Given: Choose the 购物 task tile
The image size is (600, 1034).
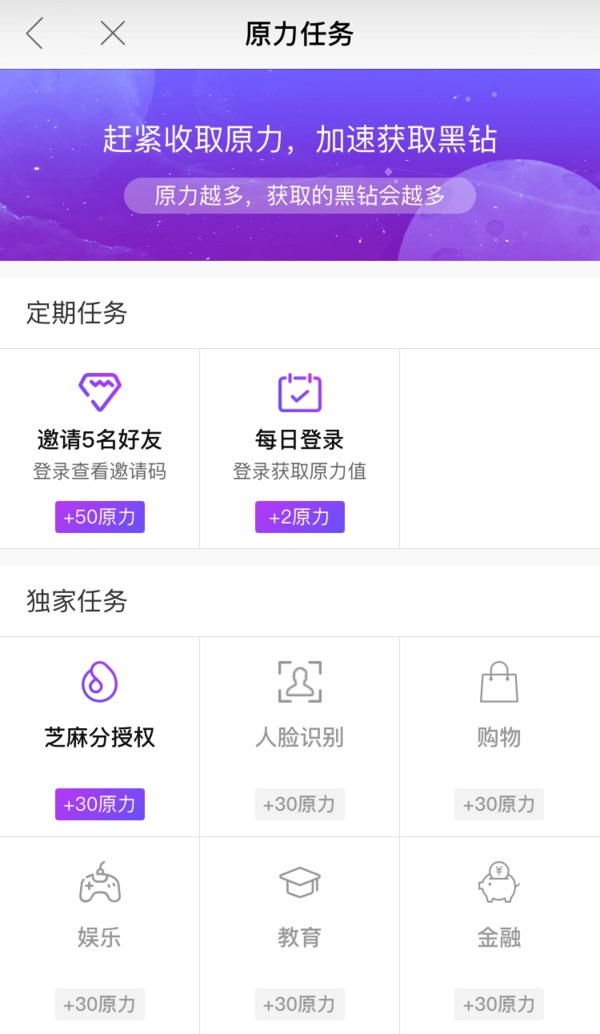Looking at the screenshot, I should (499, 737).
